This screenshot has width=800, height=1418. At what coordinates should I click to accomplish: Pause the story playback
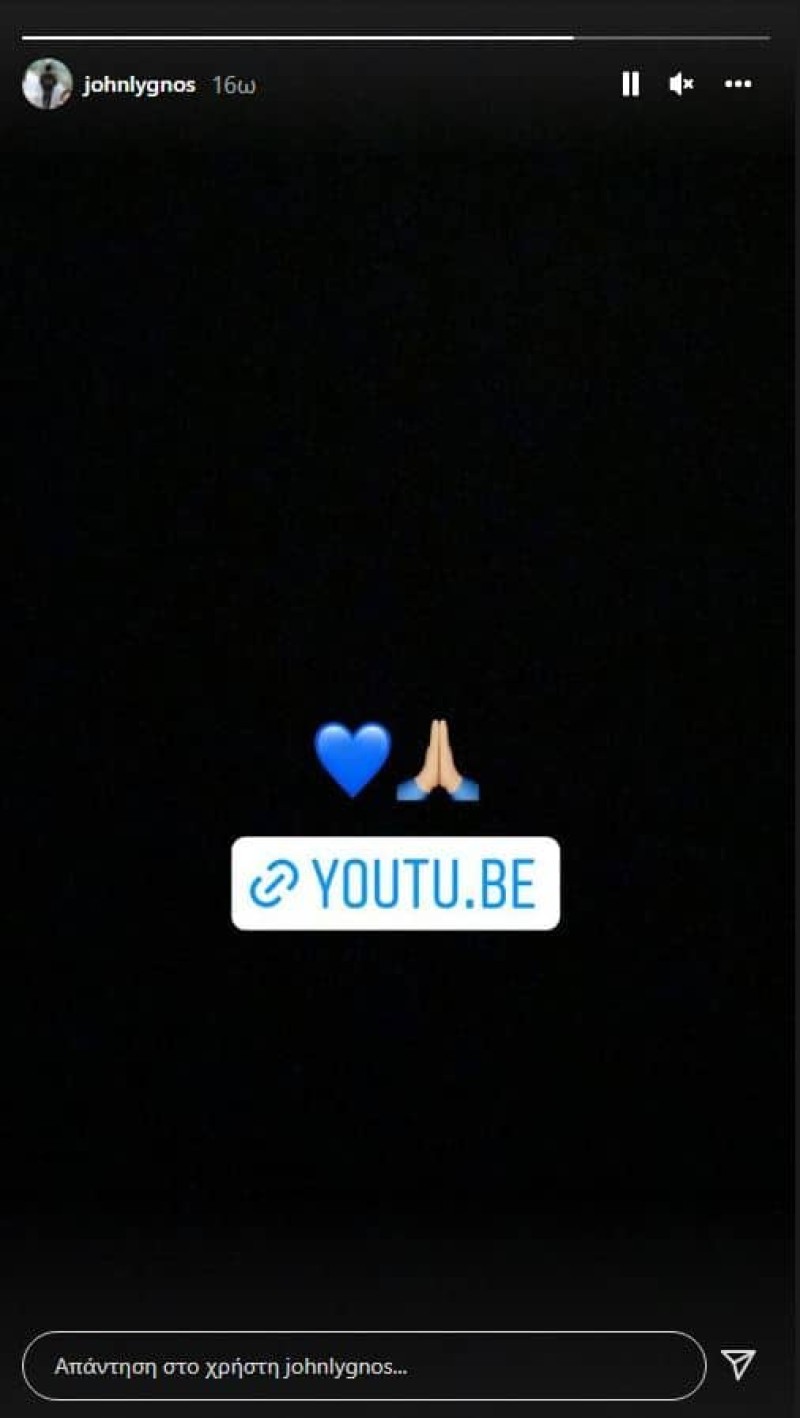(x=630, y=84)
